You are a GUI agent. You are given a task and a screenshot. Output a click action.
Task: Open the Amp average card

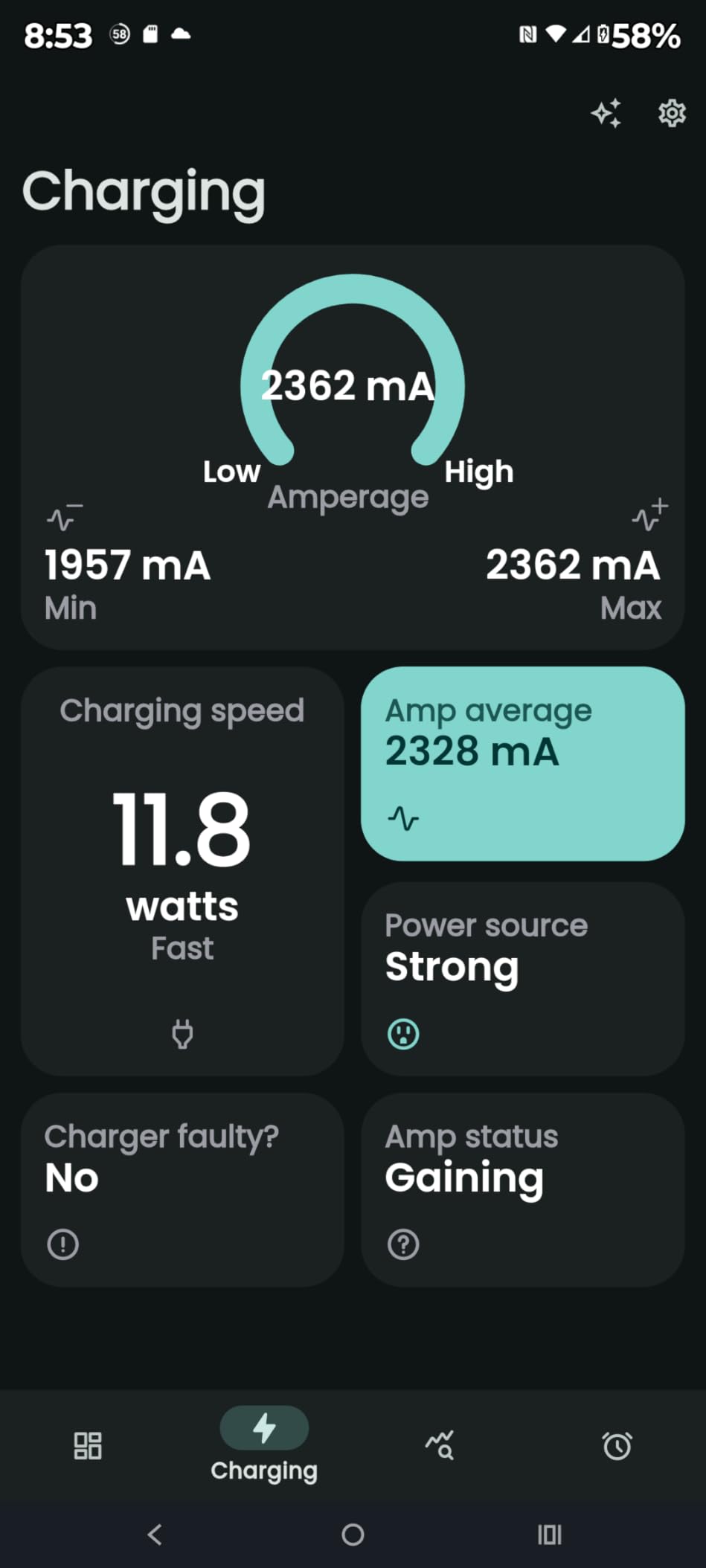click(x=522, y=763)
